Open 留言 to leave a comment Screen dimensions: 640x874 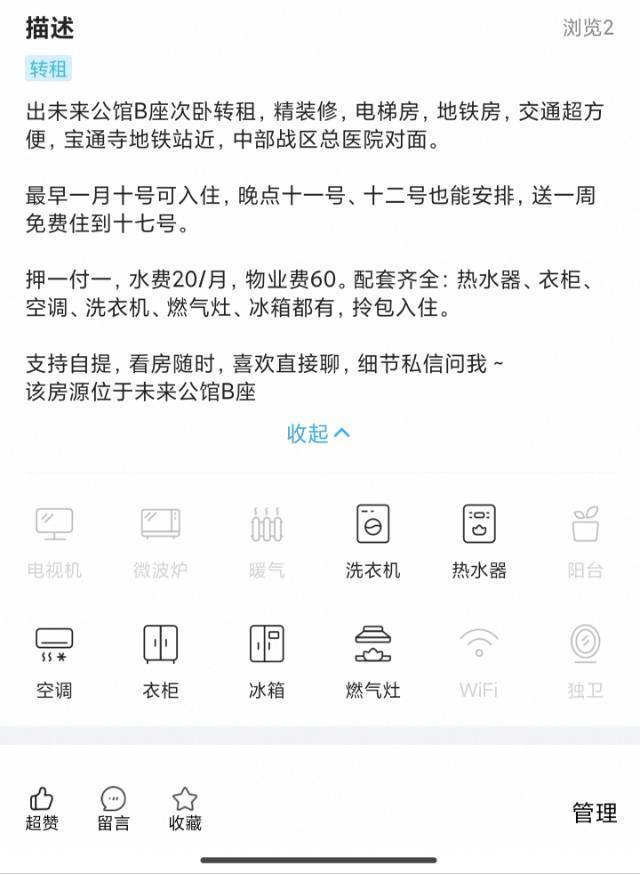click(x=113, y=800)
